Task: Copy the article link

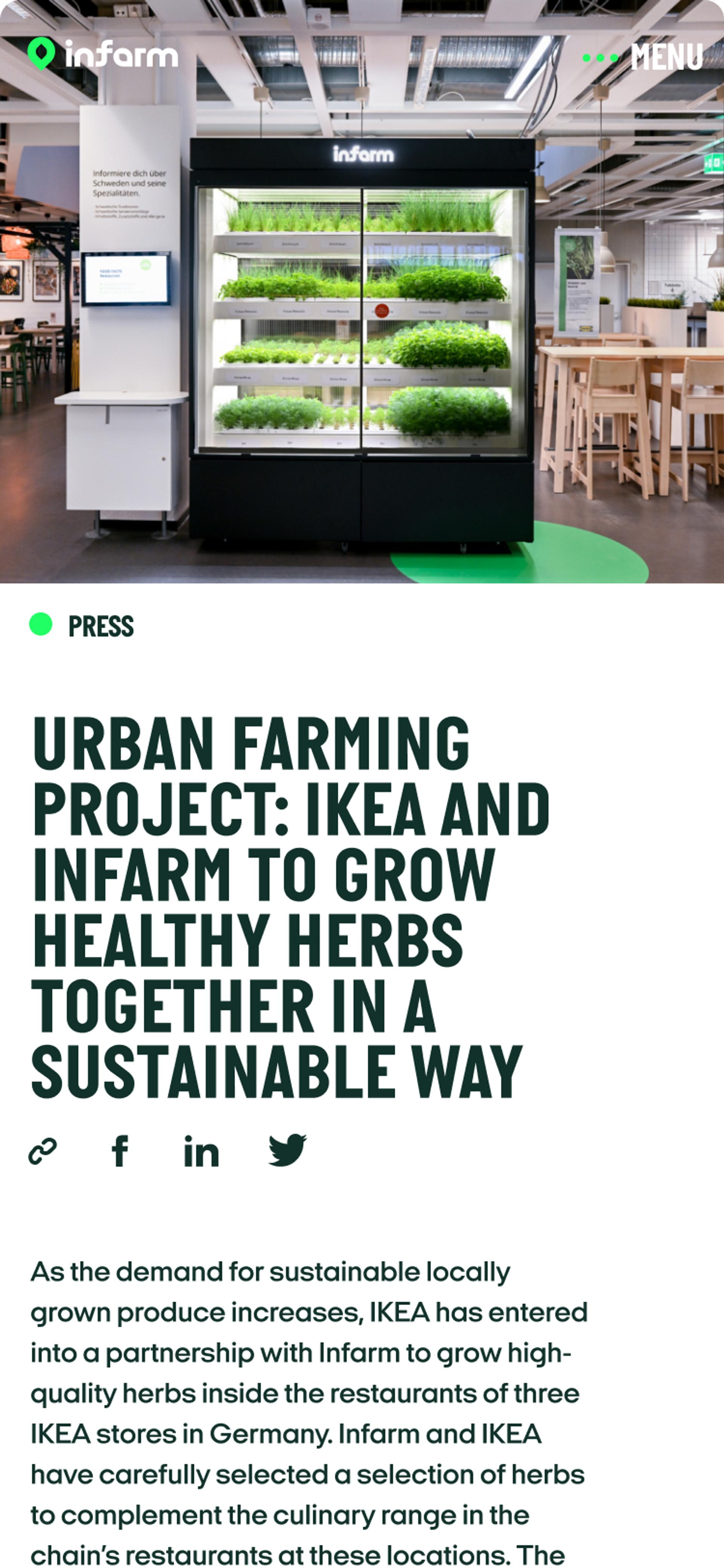Action: [43, 1150]
